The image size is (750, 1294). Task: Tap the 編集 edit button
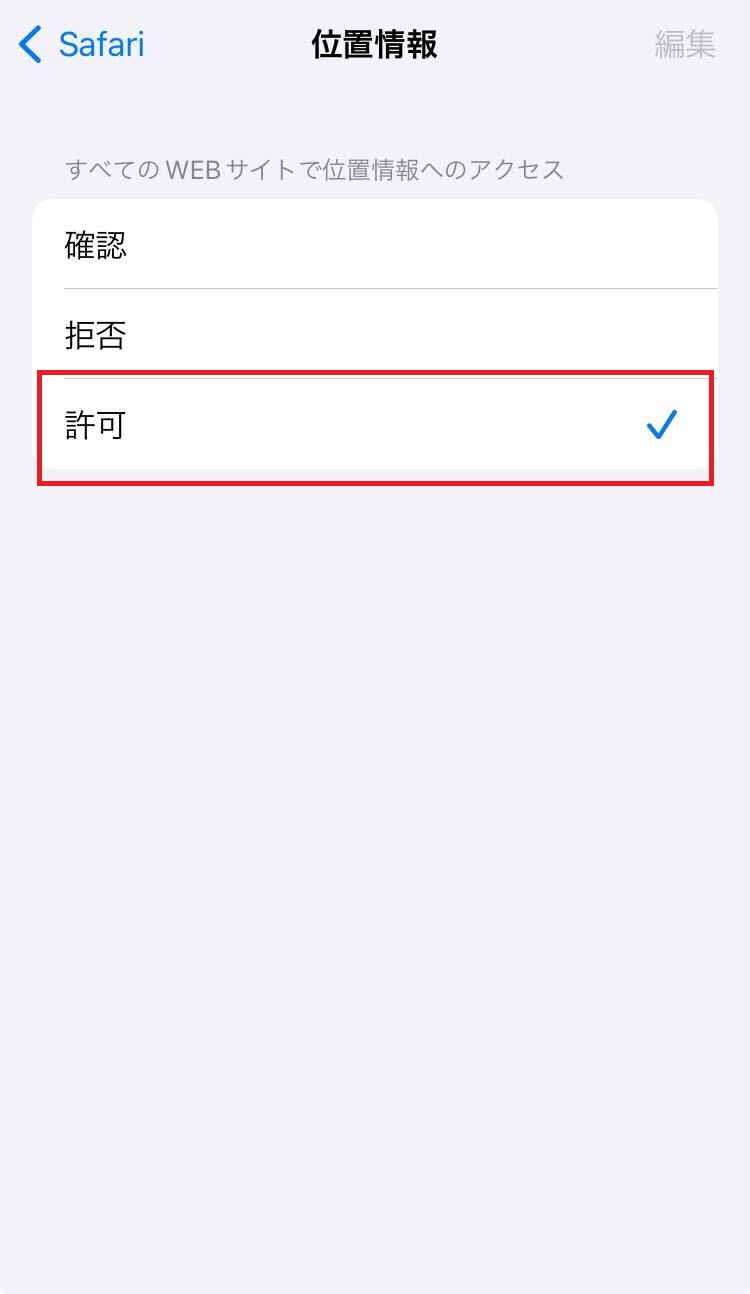[x=684, y=45]
